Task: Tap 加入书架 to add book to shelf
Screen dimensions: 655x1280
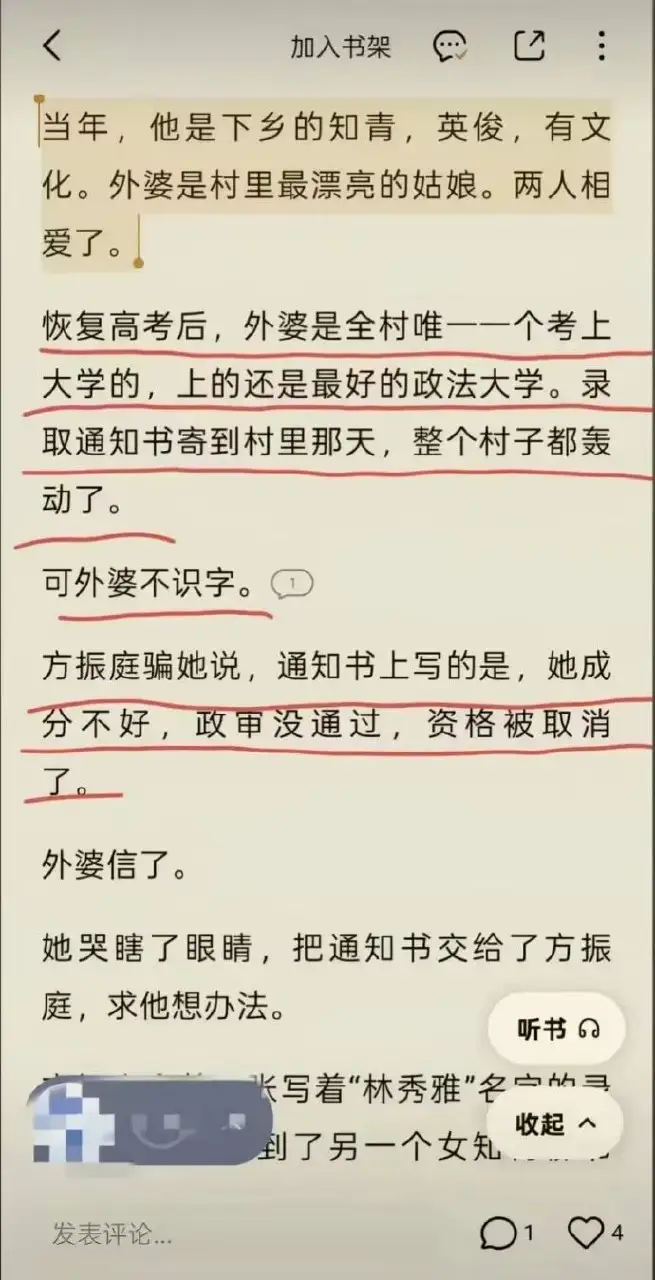Action: point(340,47)
